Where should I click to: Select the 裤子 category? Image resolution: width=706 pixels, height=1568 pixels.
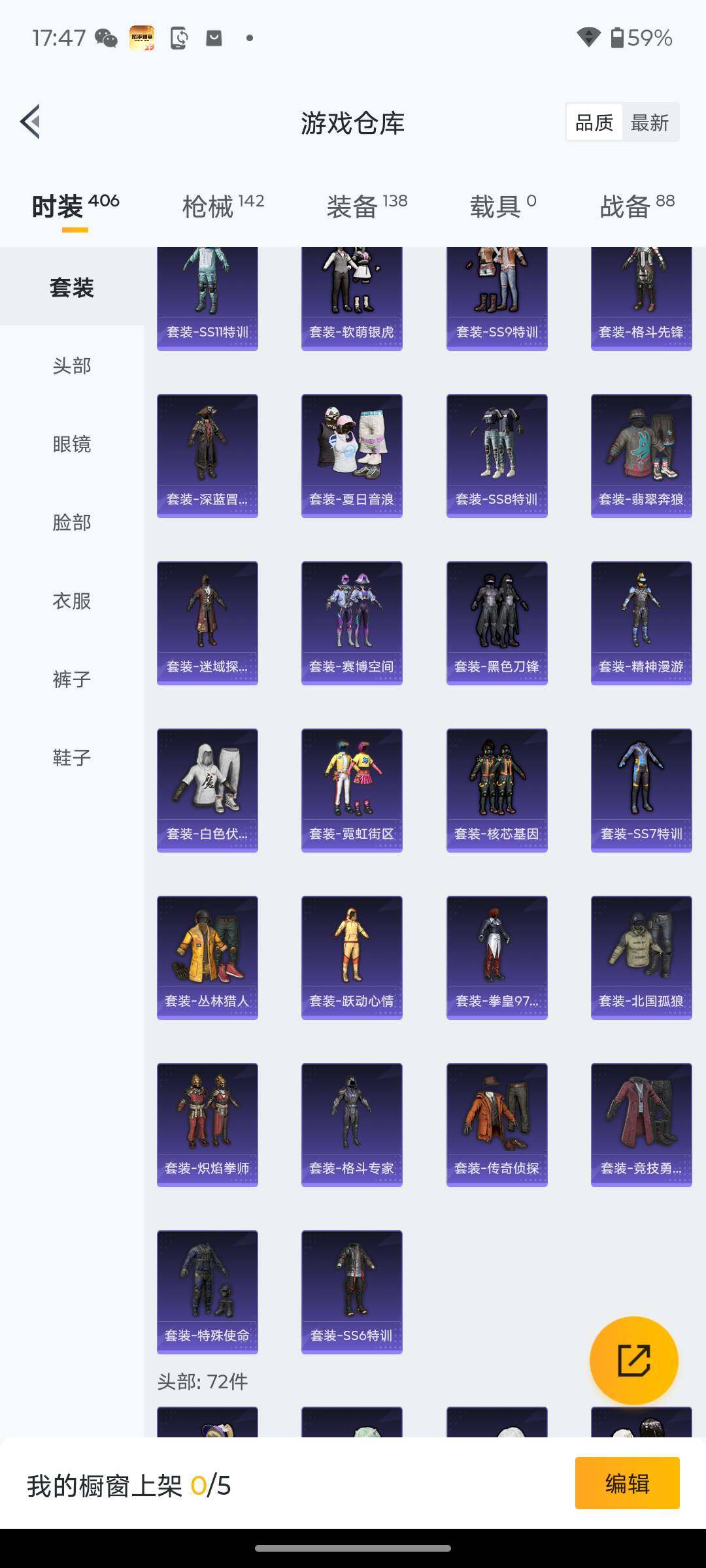72,679
